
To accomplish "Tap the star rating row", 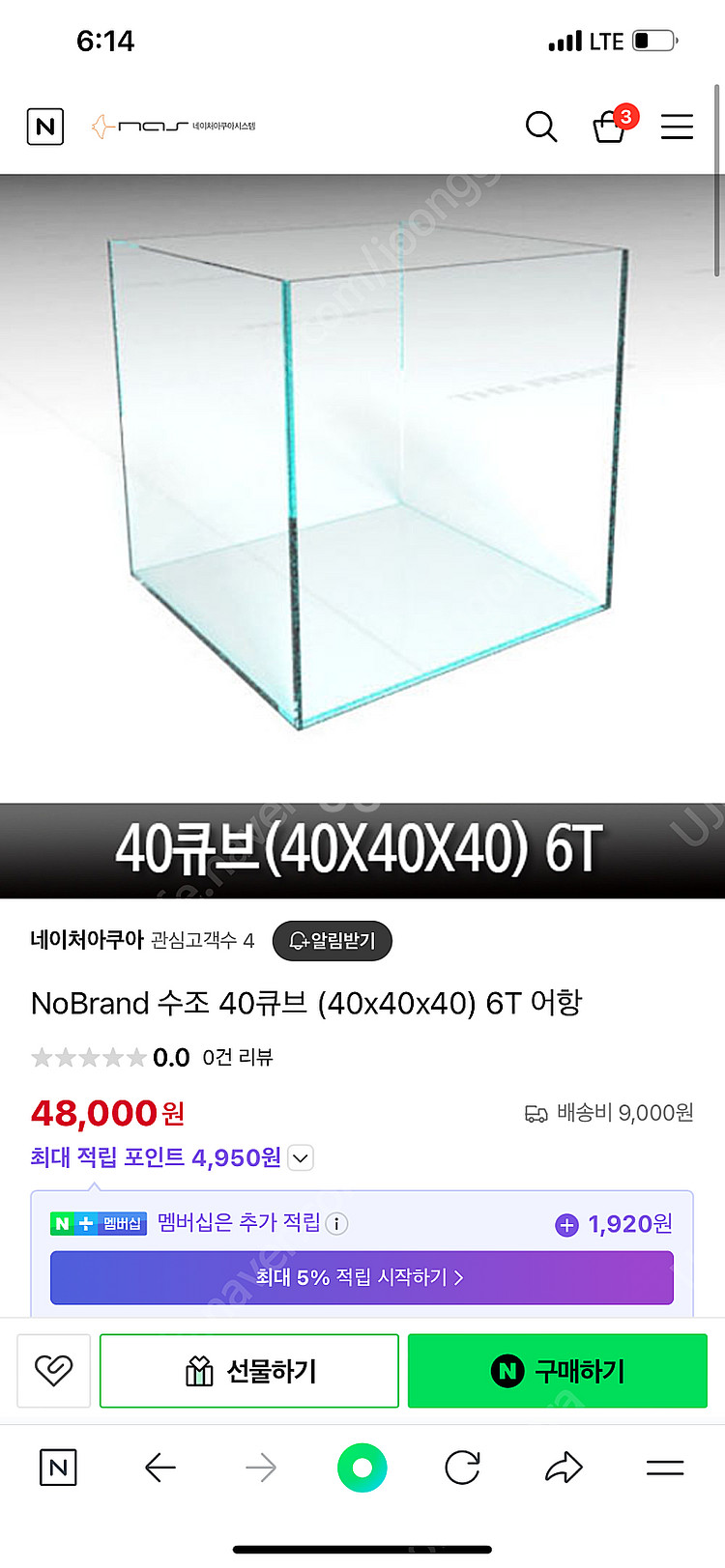I will (88, 1057).
